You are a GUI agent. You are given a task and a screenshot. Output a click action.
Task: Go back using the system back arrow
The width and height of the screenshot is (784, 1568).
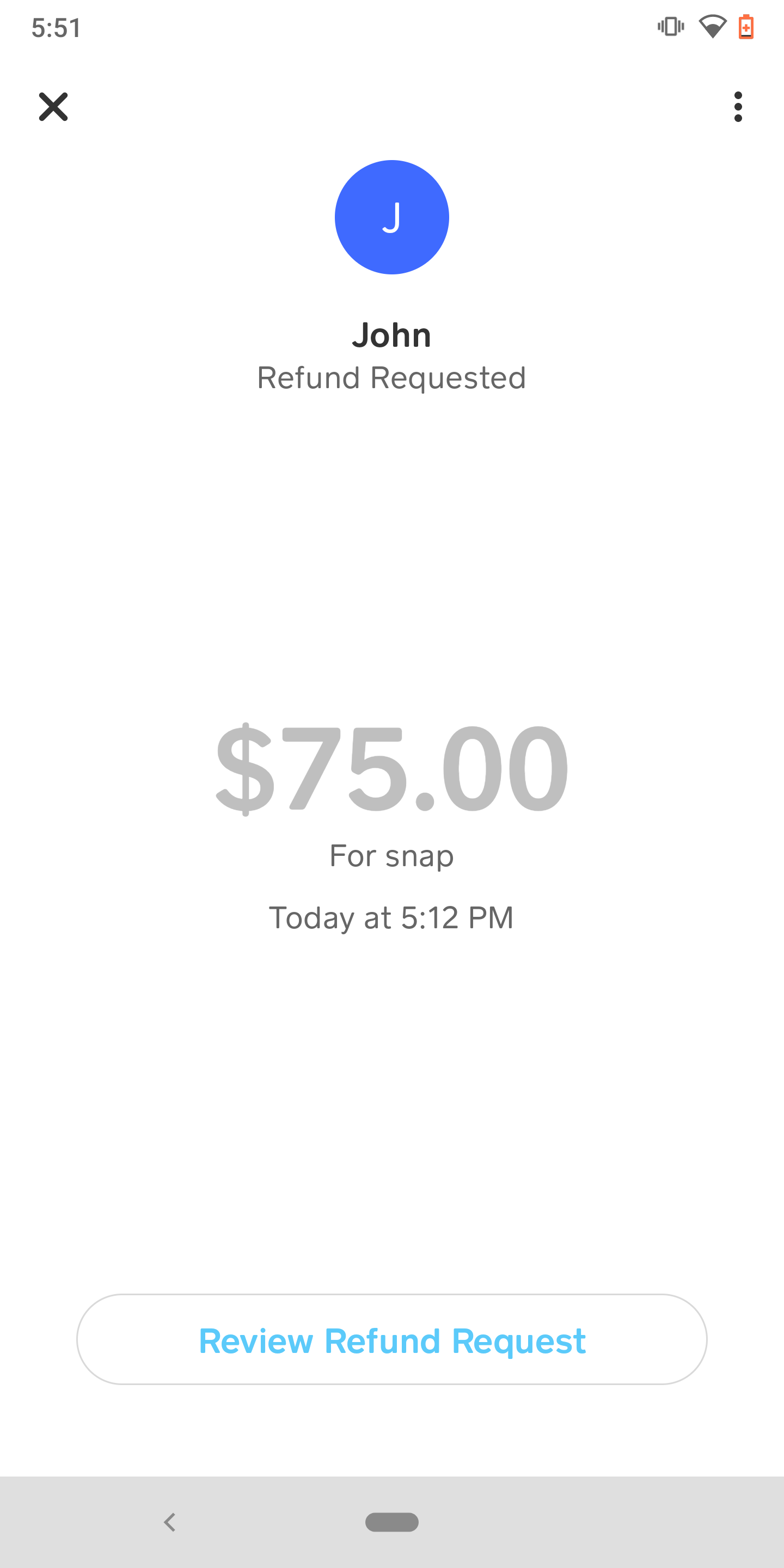pos(170,1522)
